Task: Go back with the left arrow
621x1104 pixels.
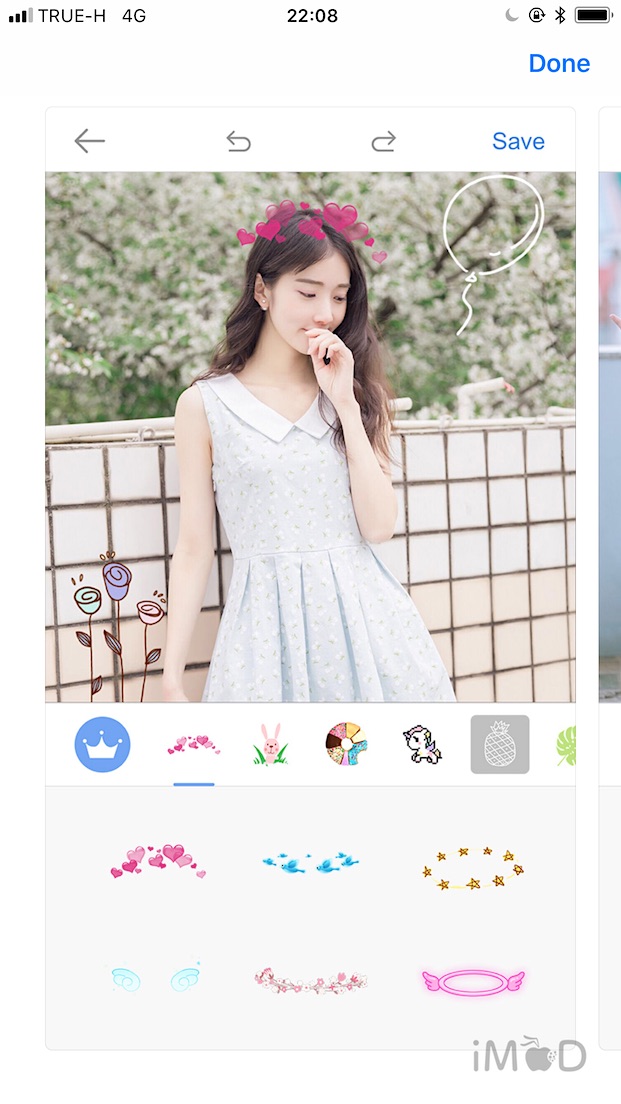Action: pyautogui.click(x=90, y=142)
